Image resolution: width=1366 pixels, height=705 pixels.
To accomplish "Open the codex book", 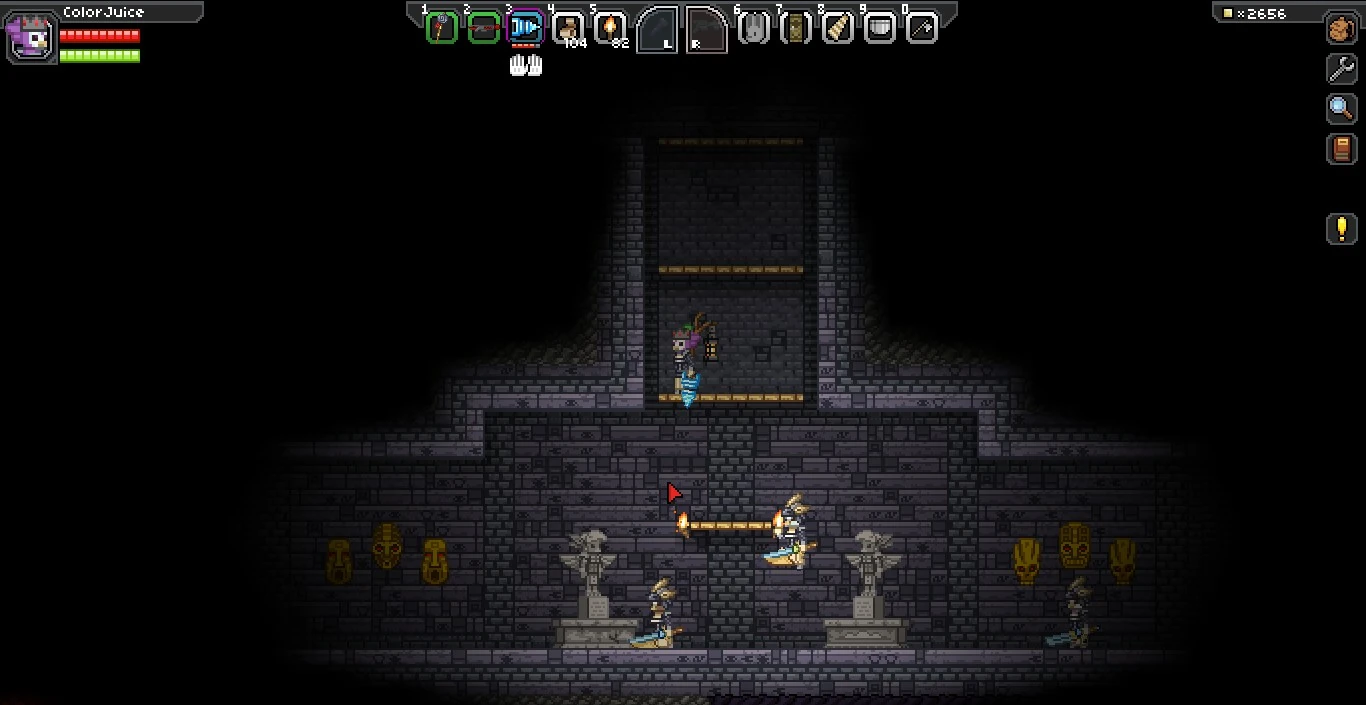I will (x=1341, y=149).
